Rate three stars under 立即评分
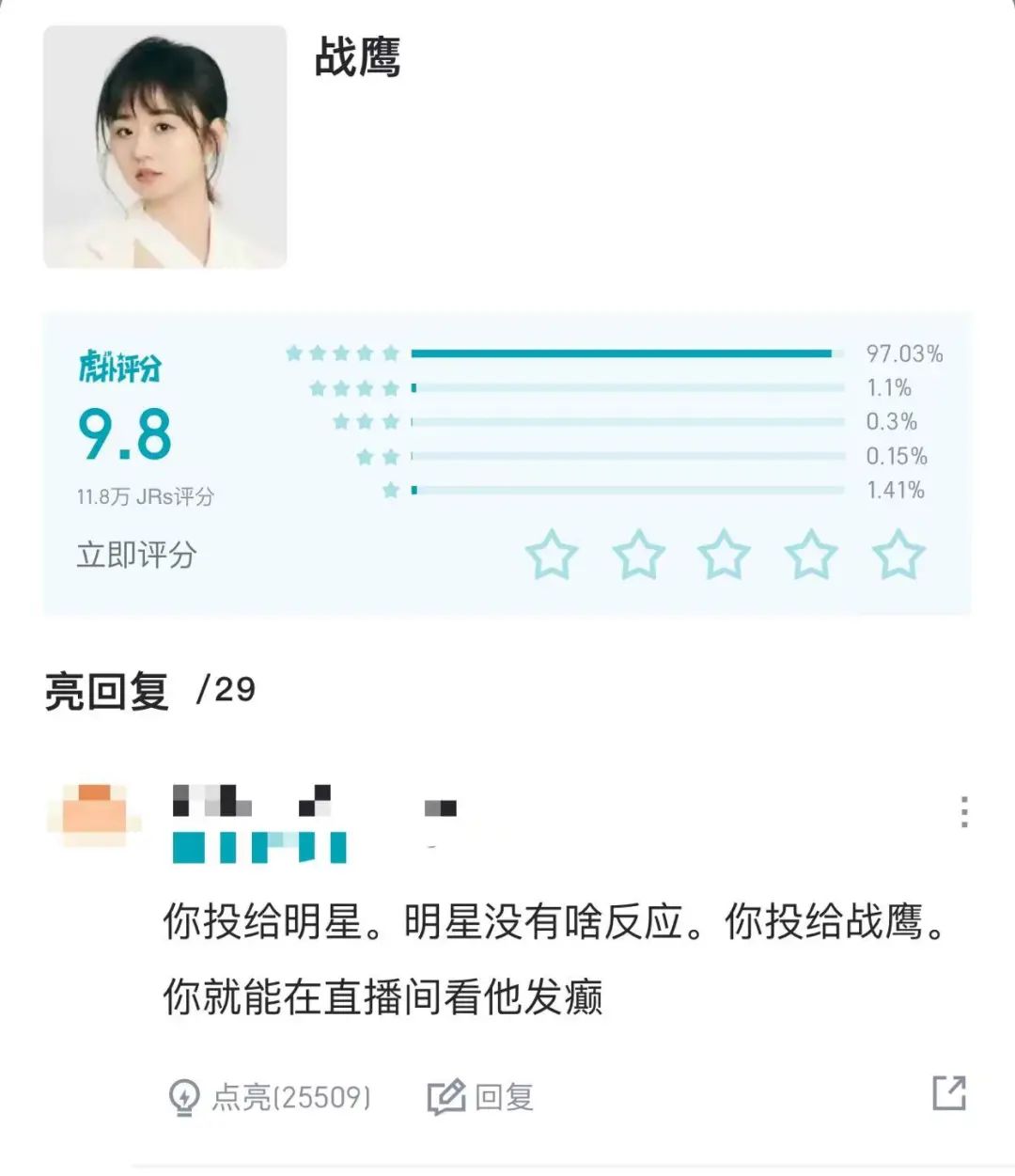This screenshot has width=1015, height=1176. [x=725, y=555]
